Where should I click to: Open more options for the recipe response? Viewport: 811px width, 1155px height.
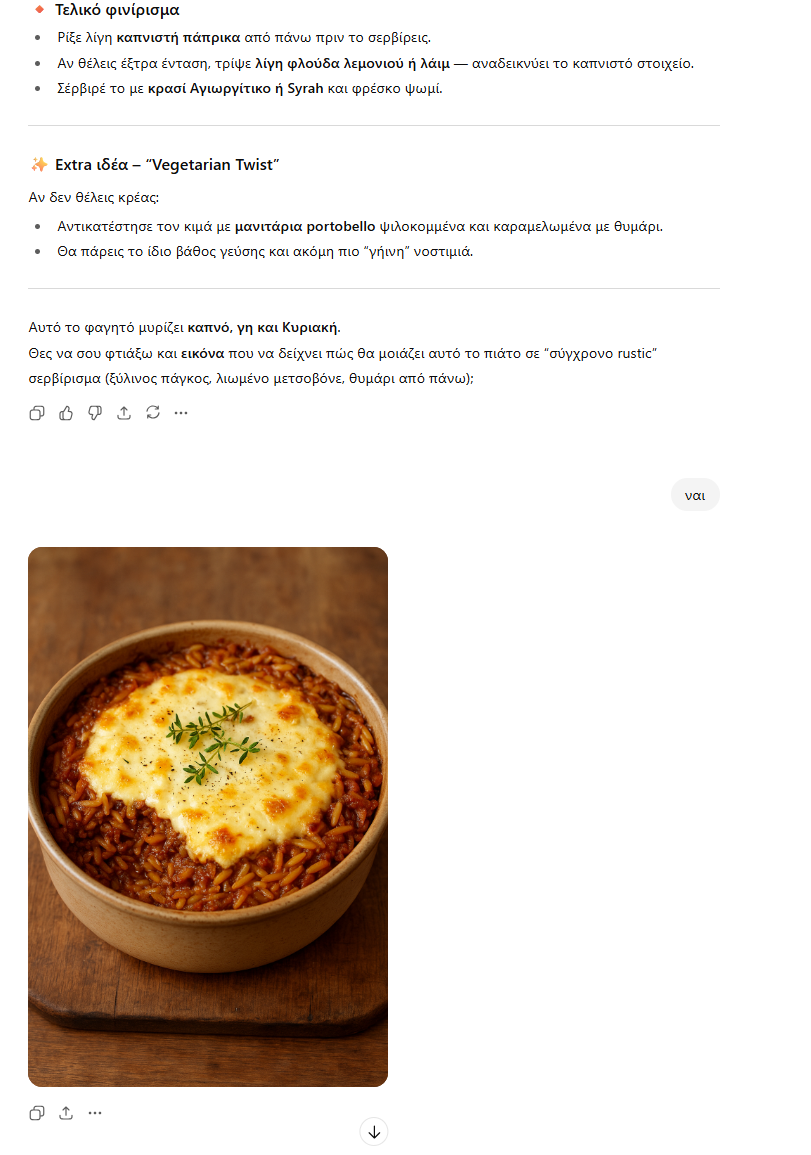(181, 413)
